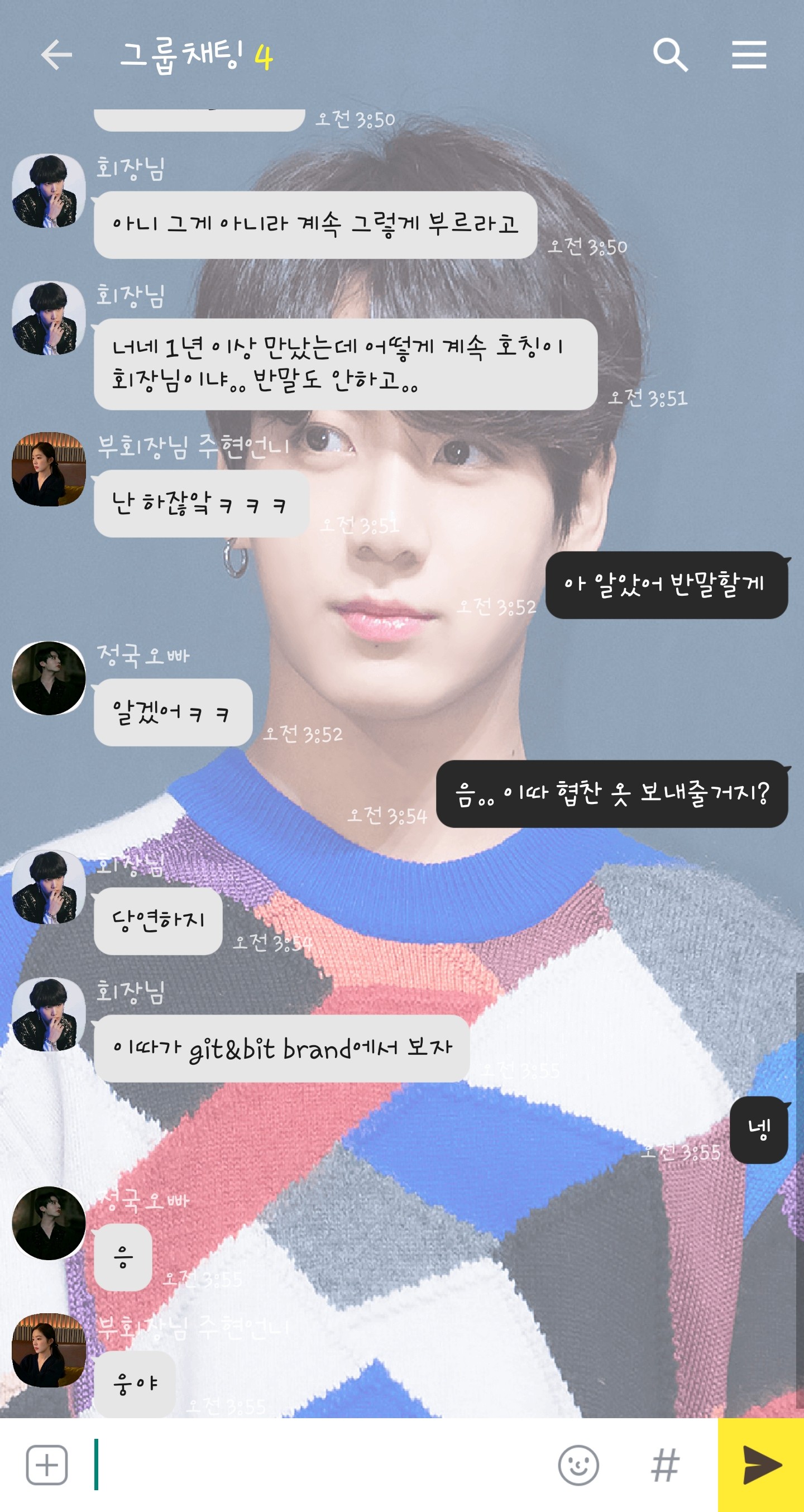Open 정국오빠's profile photo above '알겠어 ㅋㅋ'
Screen dimensions: 804x1512
(49, 678)
